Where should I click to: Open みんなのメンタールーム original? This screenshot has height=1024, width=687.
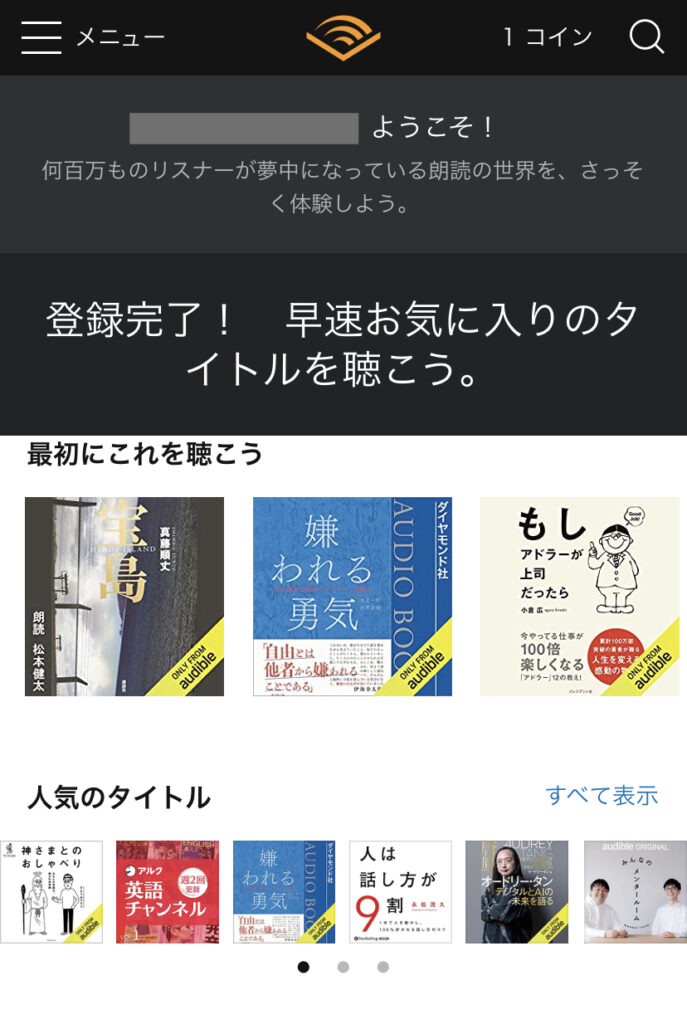[x=635, y=891]
